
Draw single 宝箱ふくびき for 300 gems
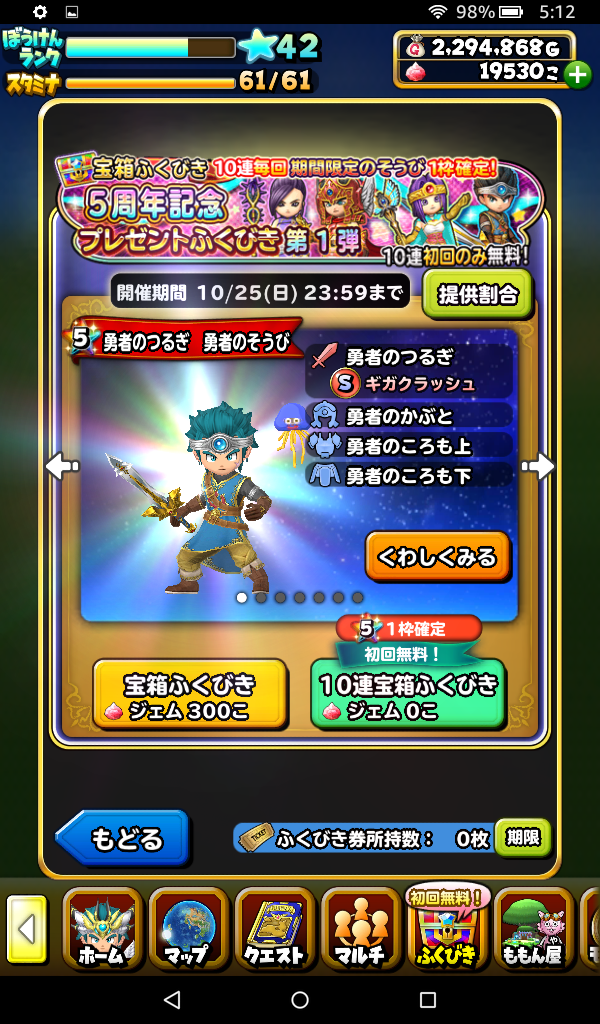pyautogui.click(x=190, y=696)
